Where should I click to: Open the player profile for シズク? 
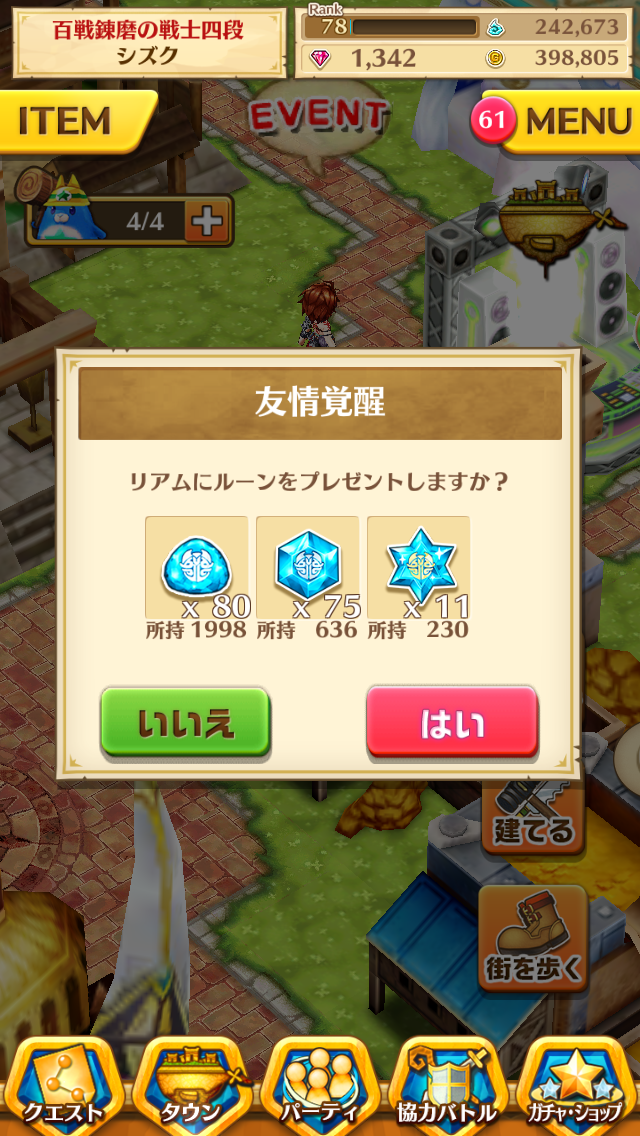148,42
